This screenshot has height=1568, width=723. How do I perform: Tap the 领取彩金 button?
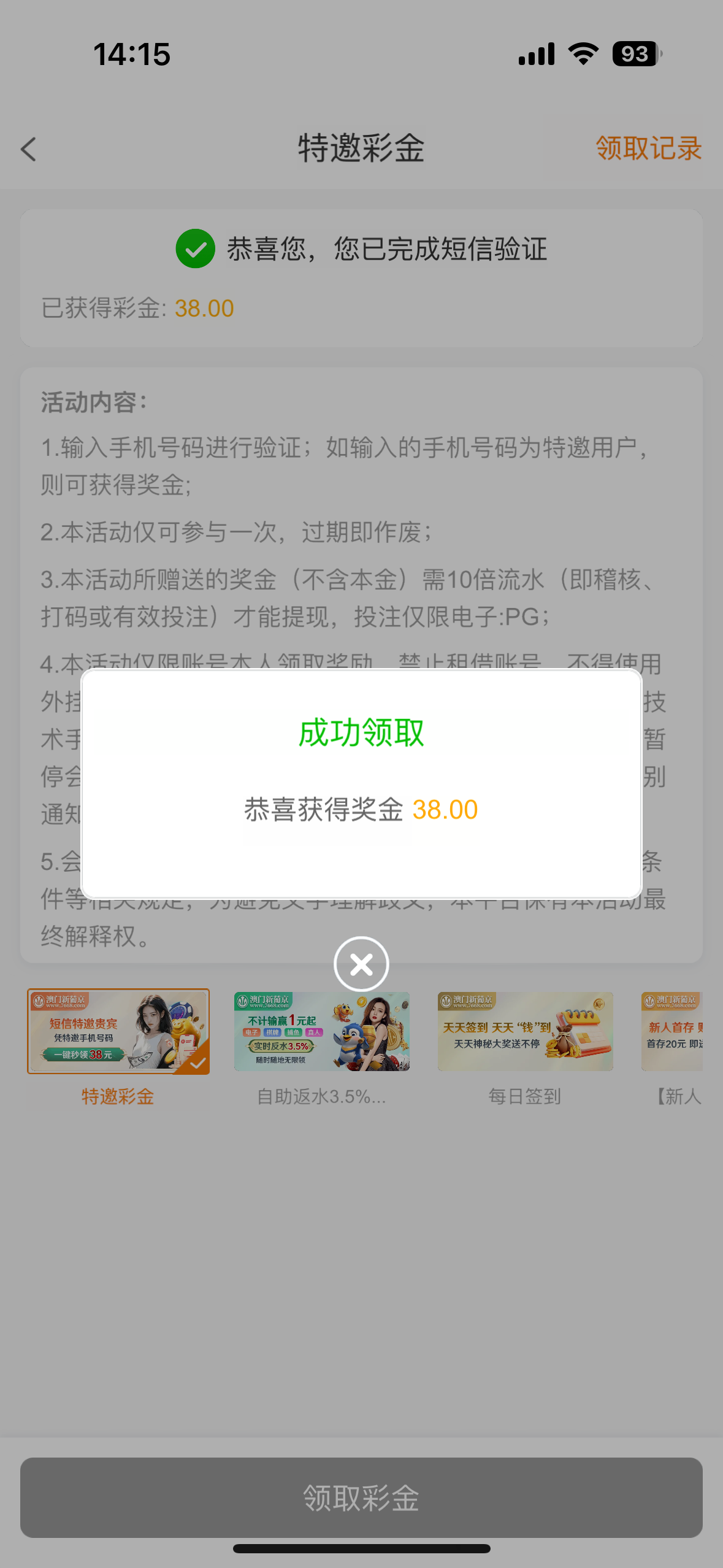(361, 1497)
